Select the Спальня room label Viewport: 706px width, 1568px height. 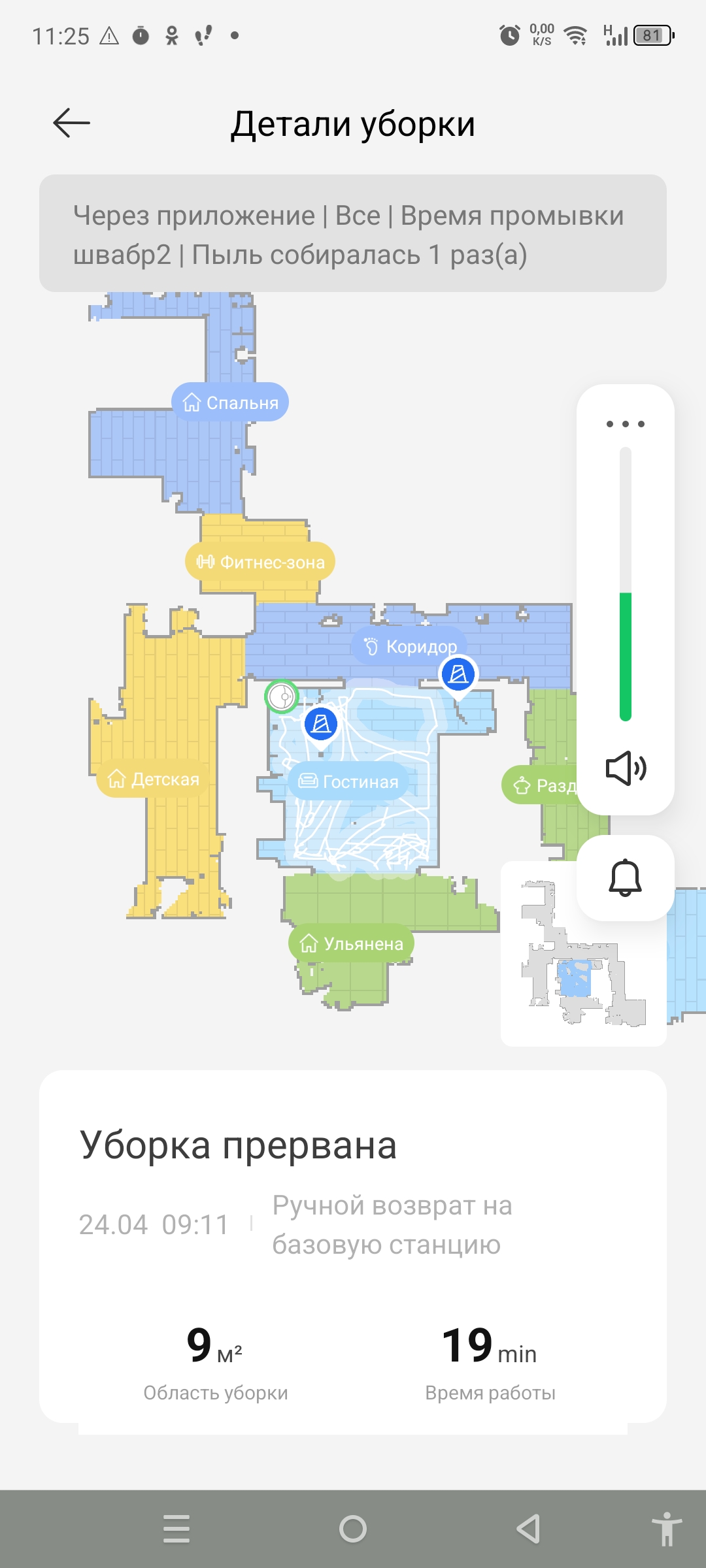pos(230,402)
